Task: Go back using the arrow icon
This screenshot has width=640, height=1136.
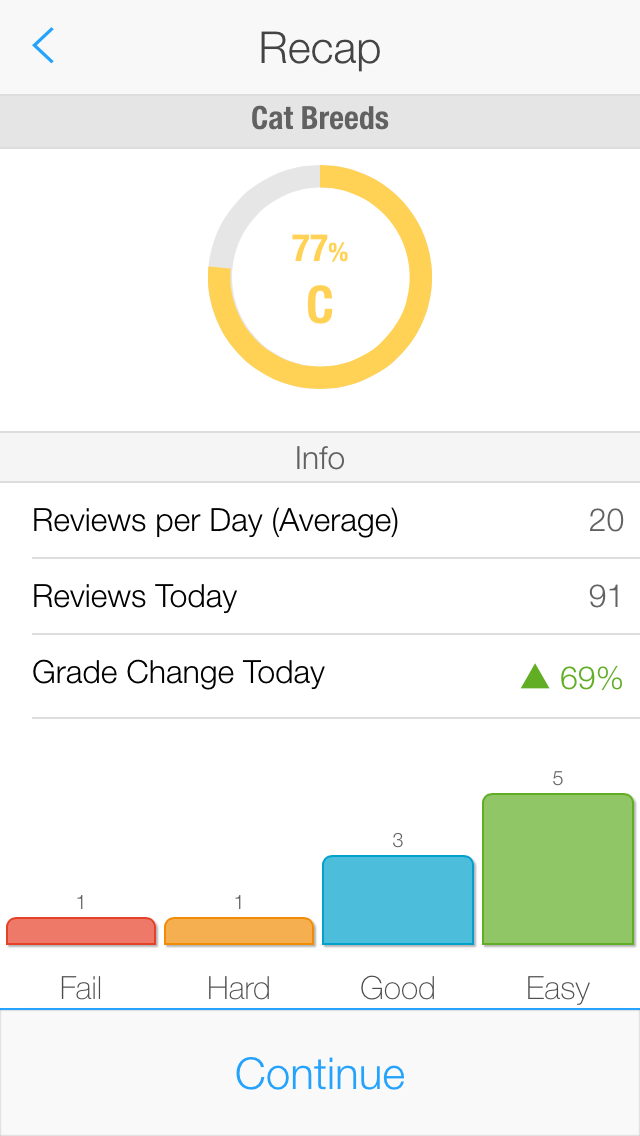Action: pos(43,46)
